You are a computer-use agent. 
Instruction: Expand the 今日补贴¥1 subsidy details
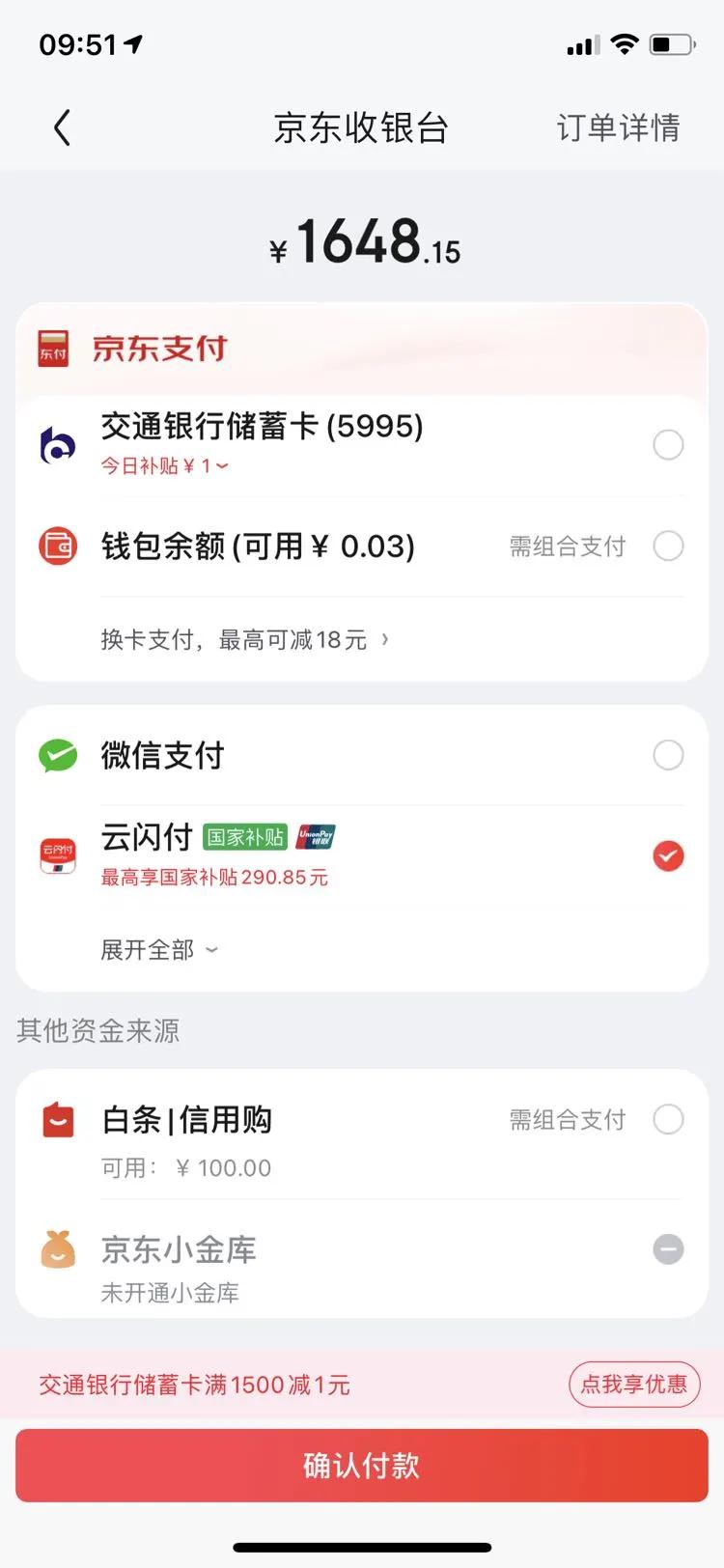click(x=165, y=466)
